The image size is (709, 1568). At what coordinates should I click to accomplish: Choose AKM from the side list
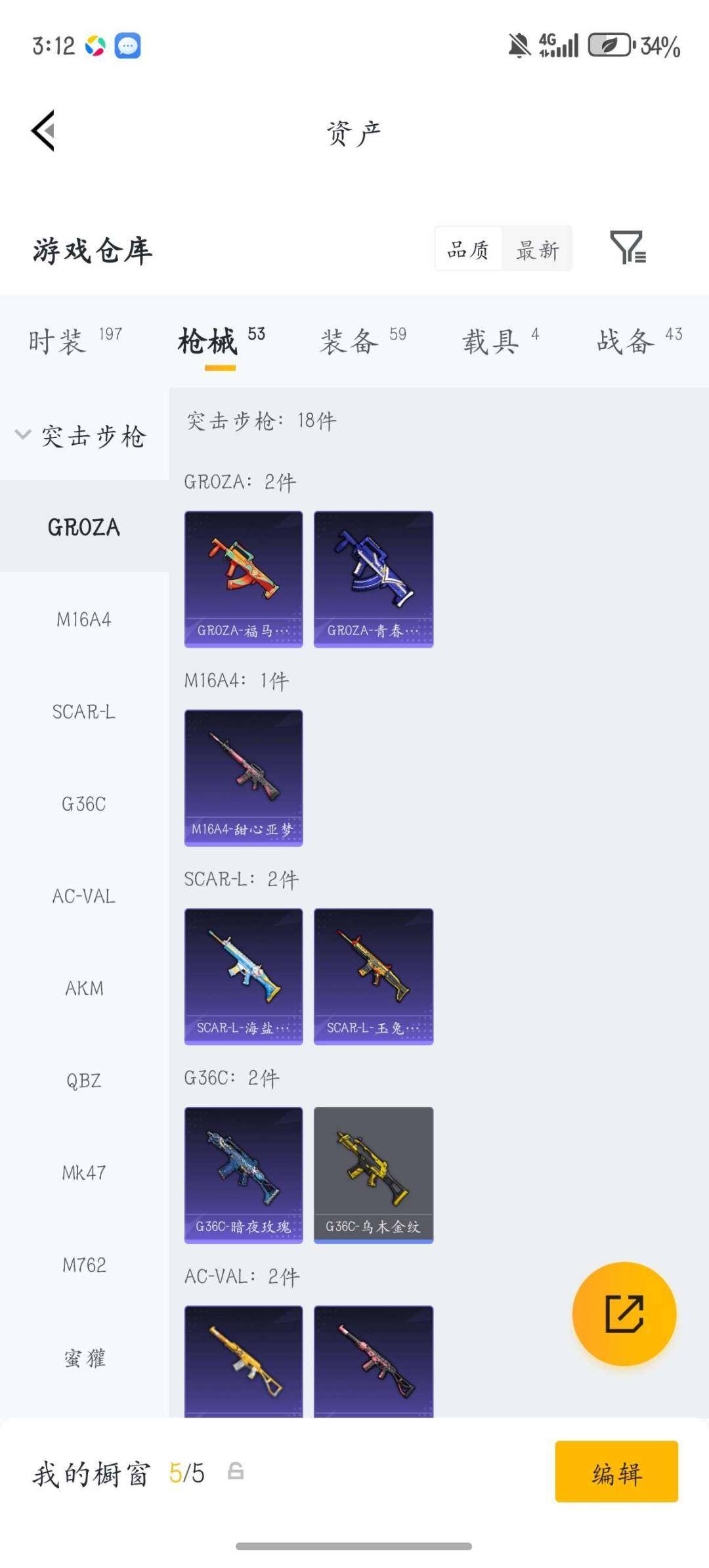(84, 988)
